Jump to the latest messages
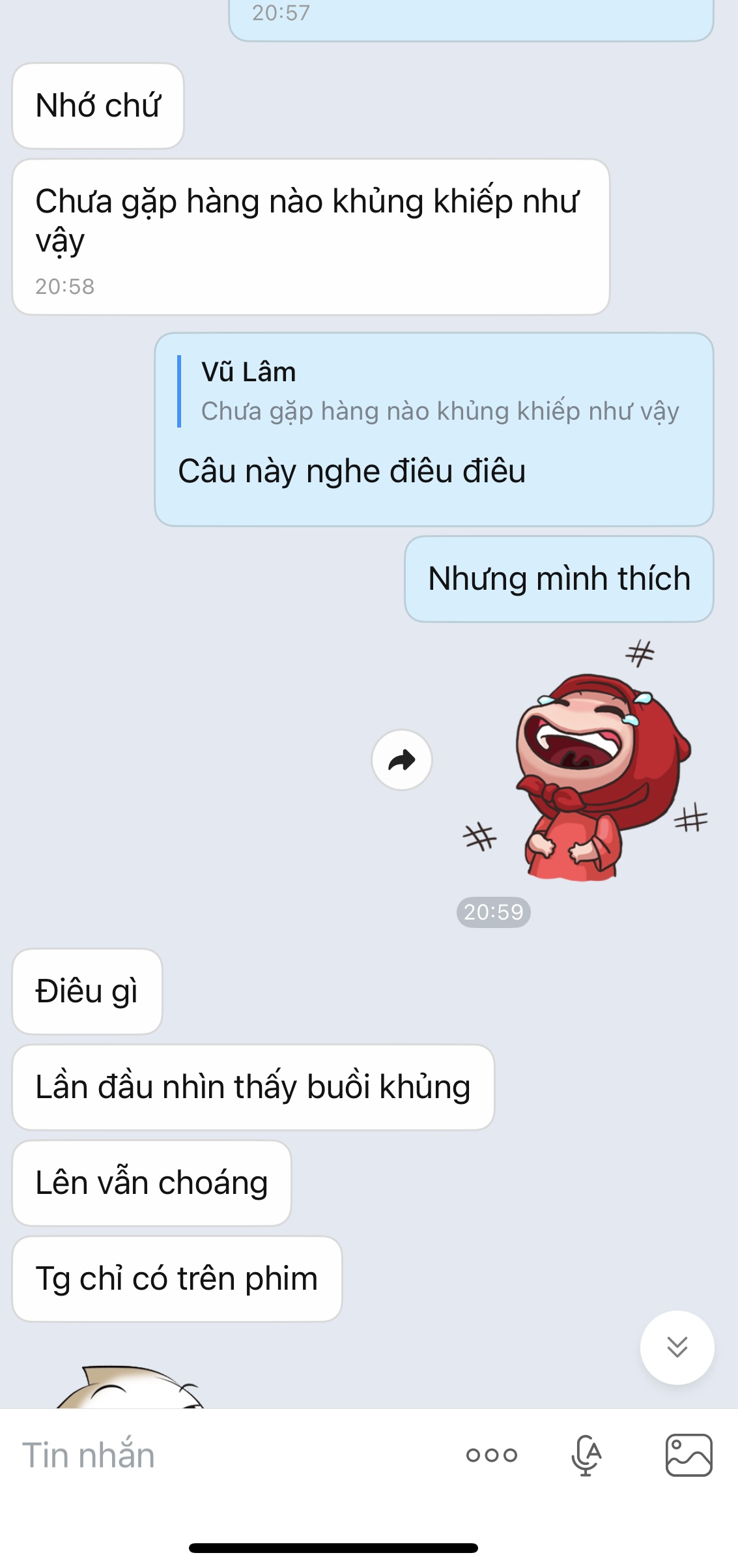This screenshot has width=738, height=1568. 677,1347
